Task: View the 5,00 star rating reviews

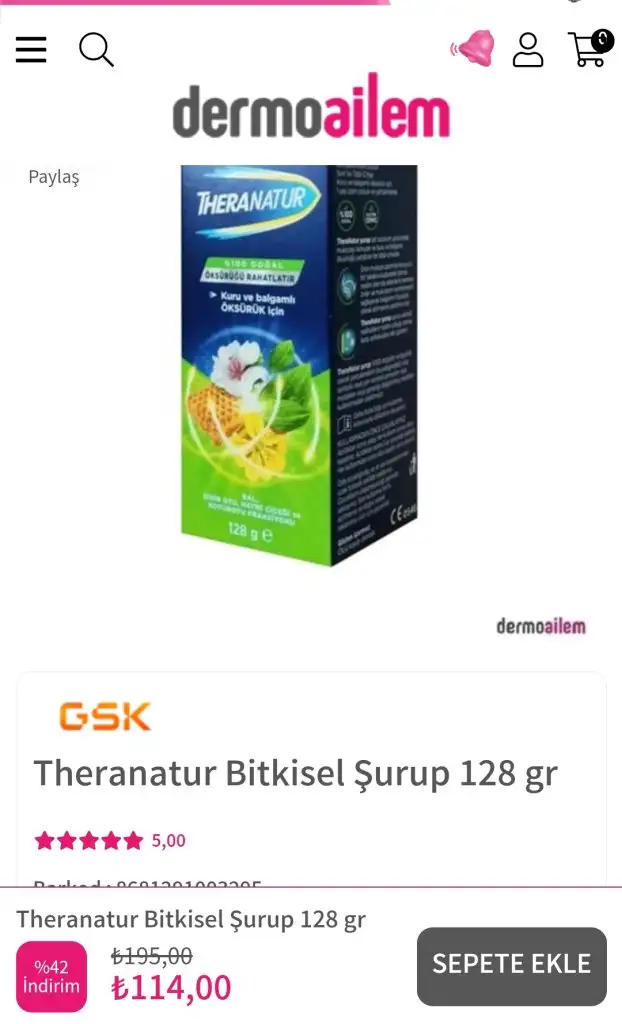Action: (110, 841)
